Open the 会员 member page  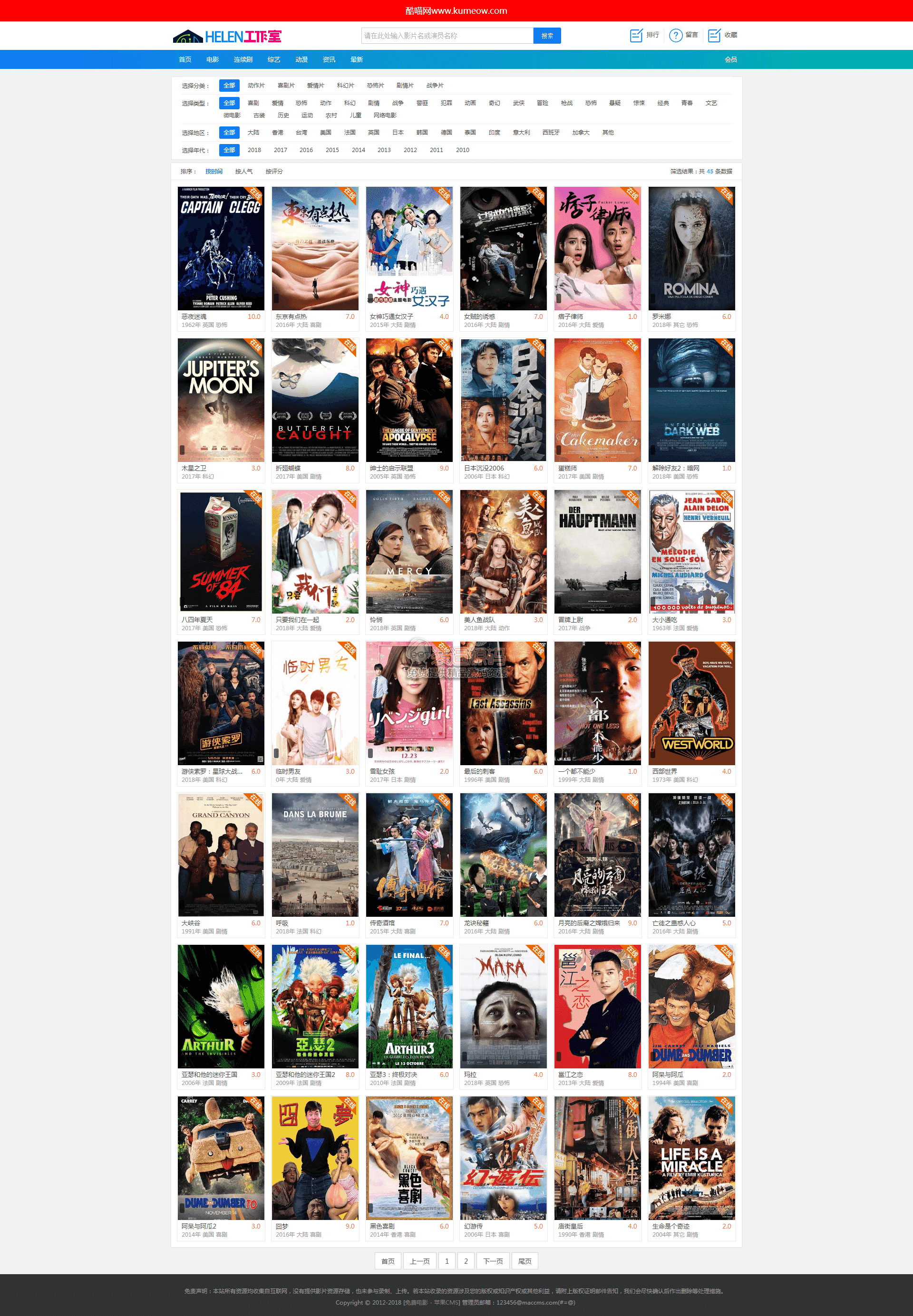(x=730, y=59)
